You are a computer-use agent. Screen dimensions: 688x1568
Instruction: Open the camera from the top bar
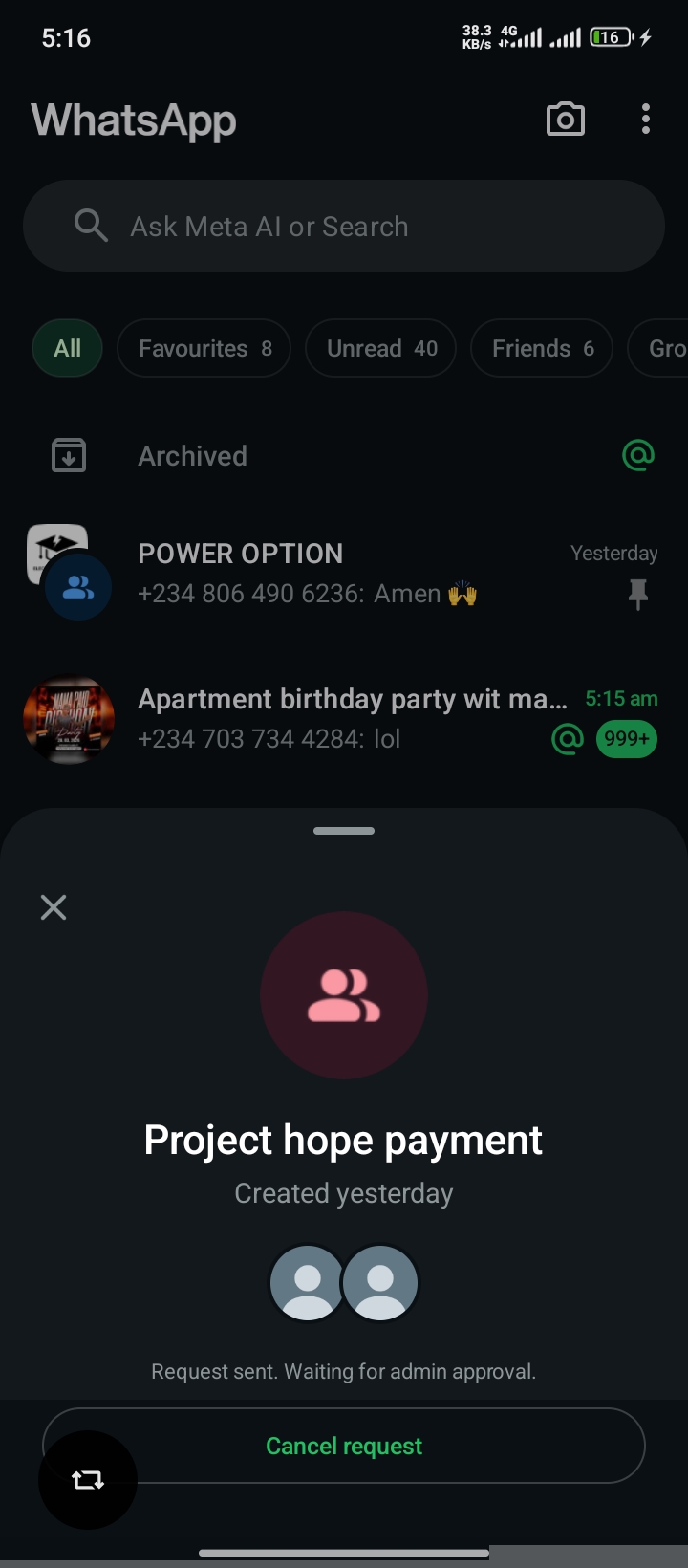[x=565, y=120]
